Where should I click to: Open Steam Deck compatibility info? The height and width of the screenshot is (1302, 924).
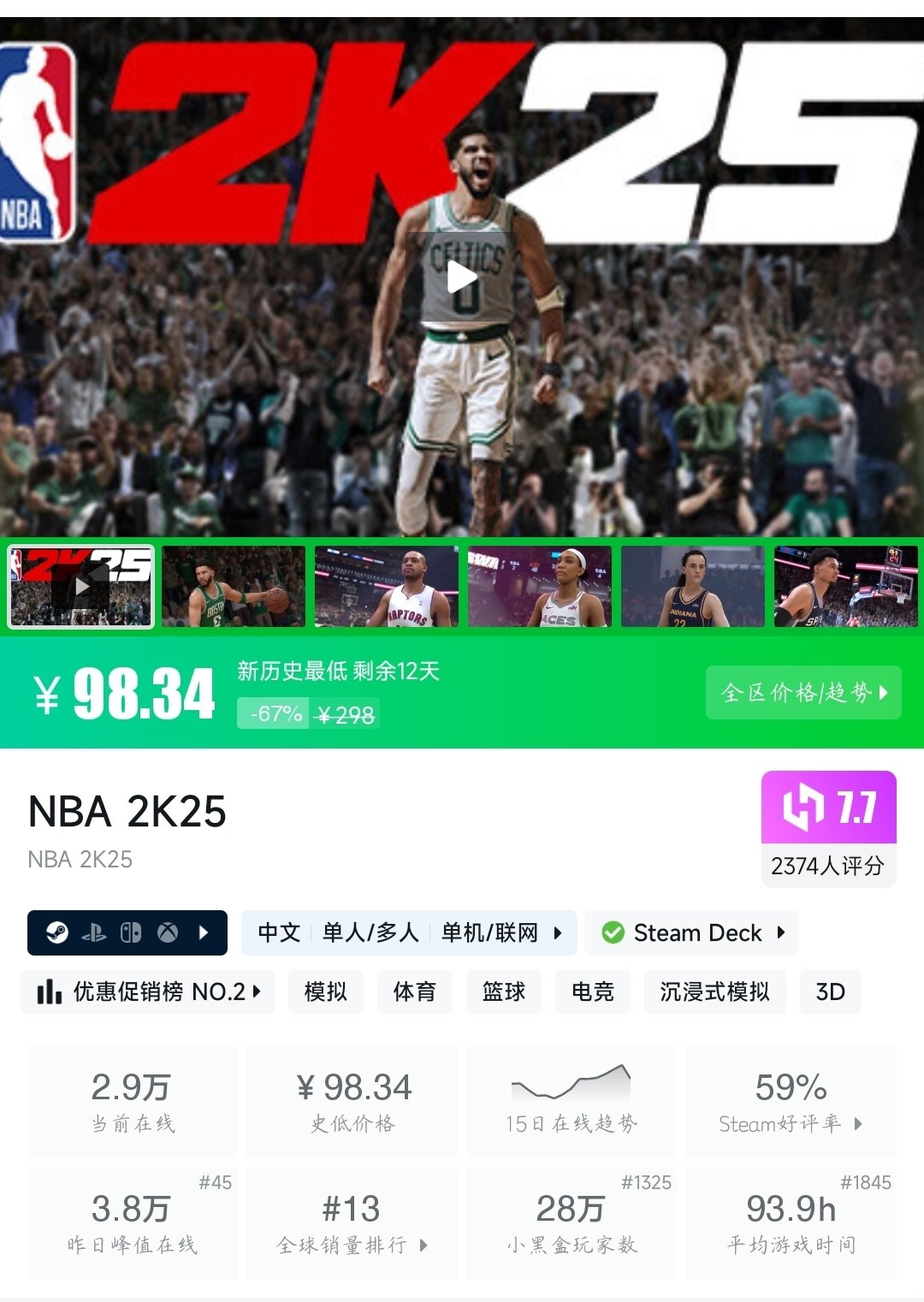pos(691,932)
